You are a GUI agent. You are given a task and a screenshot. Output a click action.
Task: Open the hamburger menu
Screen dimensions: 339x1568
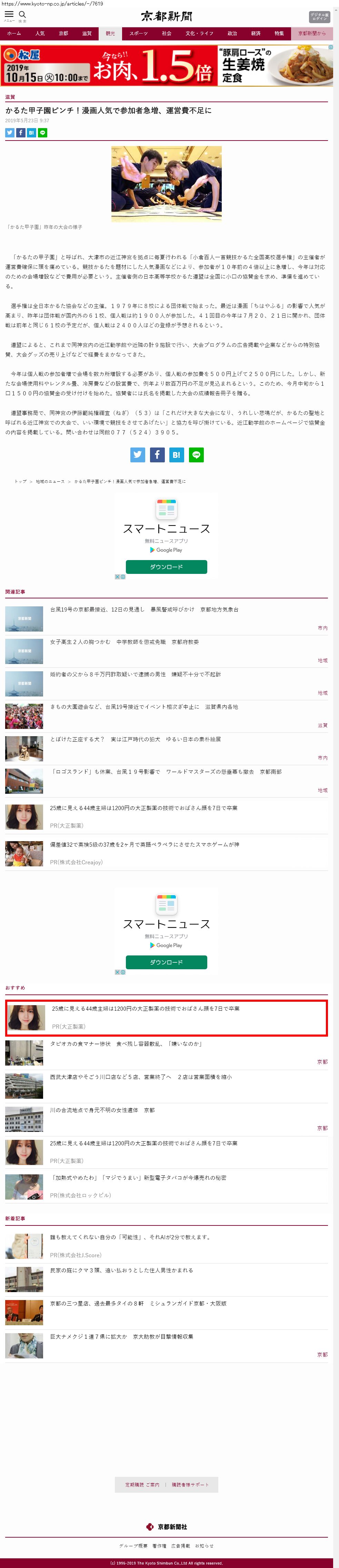pos(9,15)
